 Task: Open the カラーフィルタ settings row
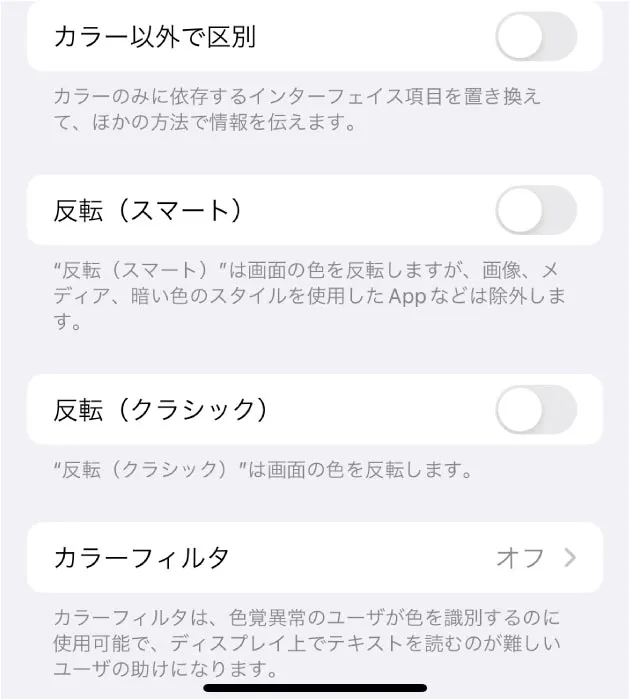315,557
